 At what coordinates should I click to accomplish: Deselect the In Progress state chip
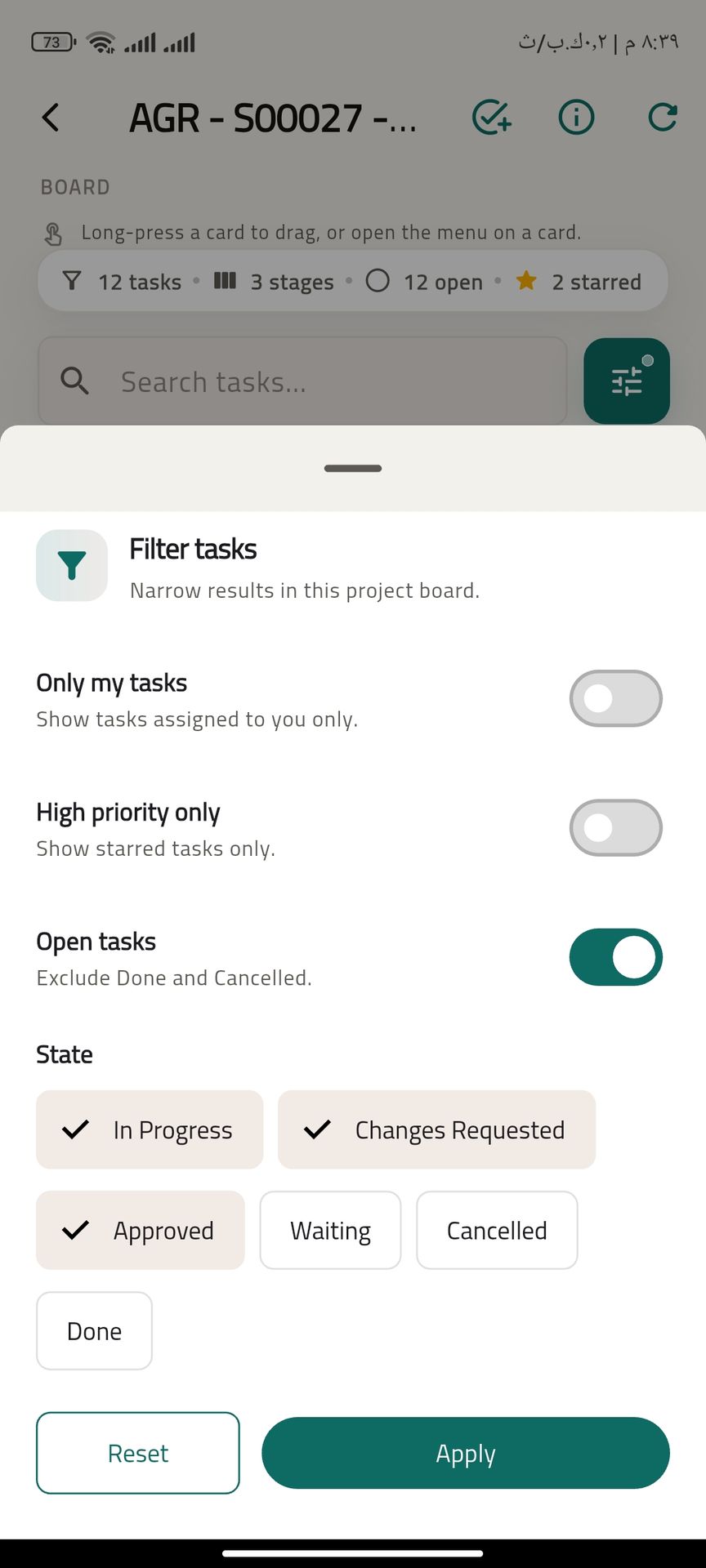point(150,1130)
